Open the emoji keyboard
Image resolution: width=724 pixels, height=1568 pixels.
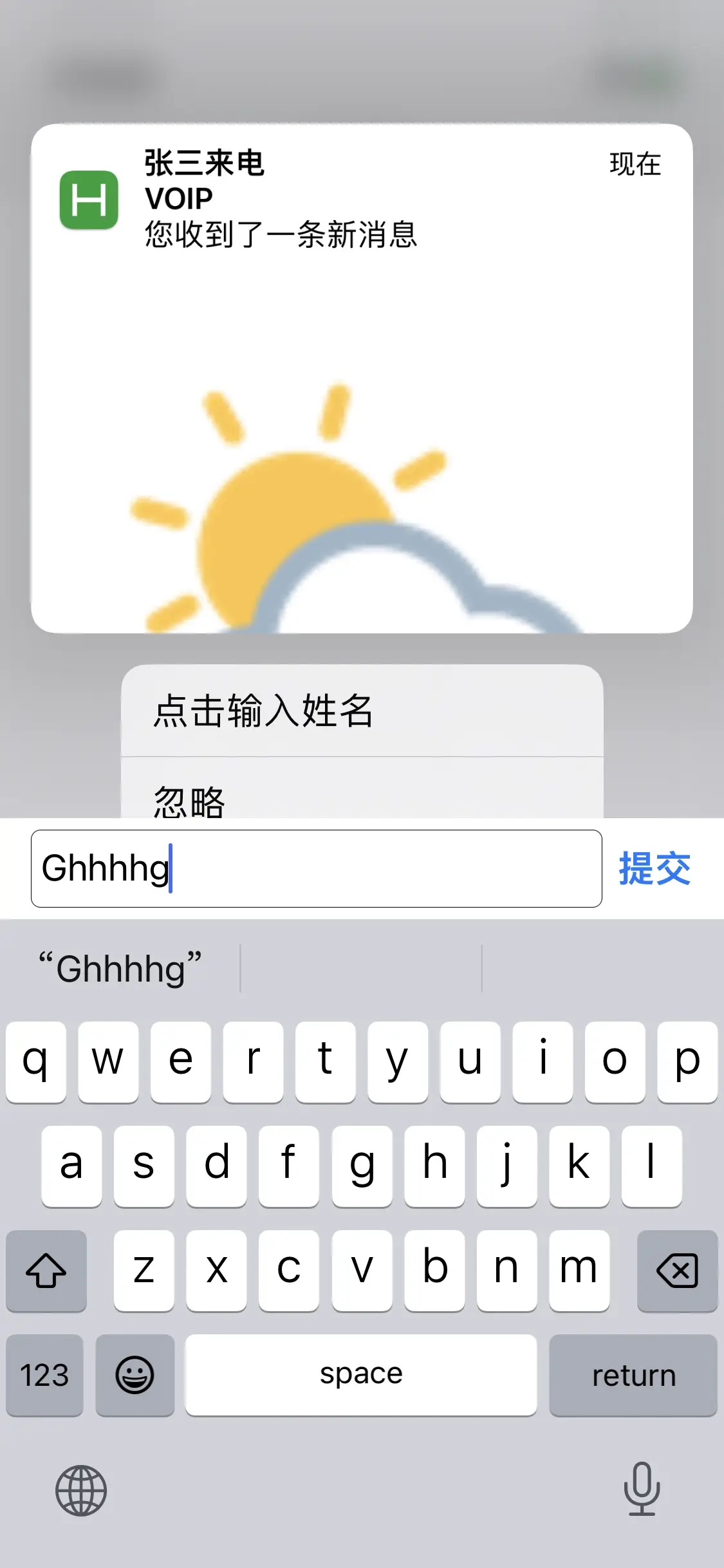pyautogui.click(x=135, y=1376)
